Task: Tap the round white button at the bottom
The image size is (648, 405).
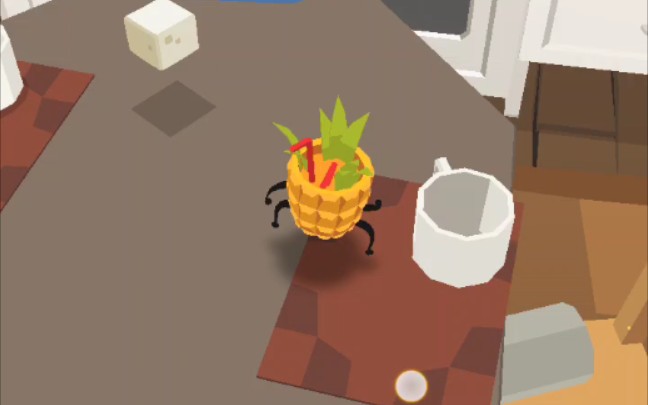Action: pos(411,385)
